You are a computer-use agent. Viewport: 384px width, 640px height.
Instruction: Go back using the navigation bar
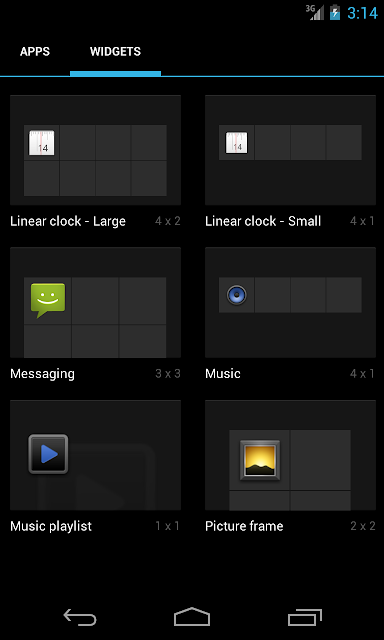click(80, 617)
